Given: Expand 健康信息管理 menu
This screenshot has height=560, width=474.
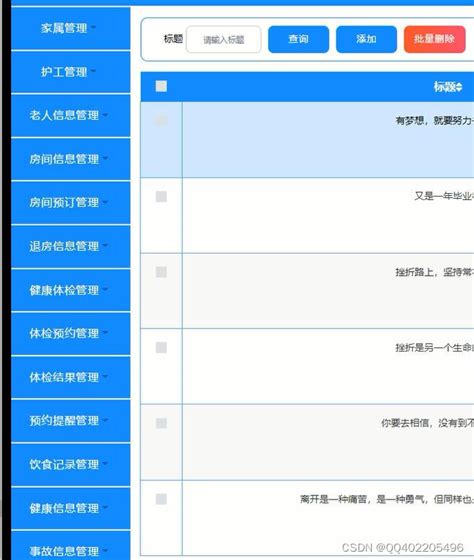Looking at the screenshot, I should click(71, 508).
